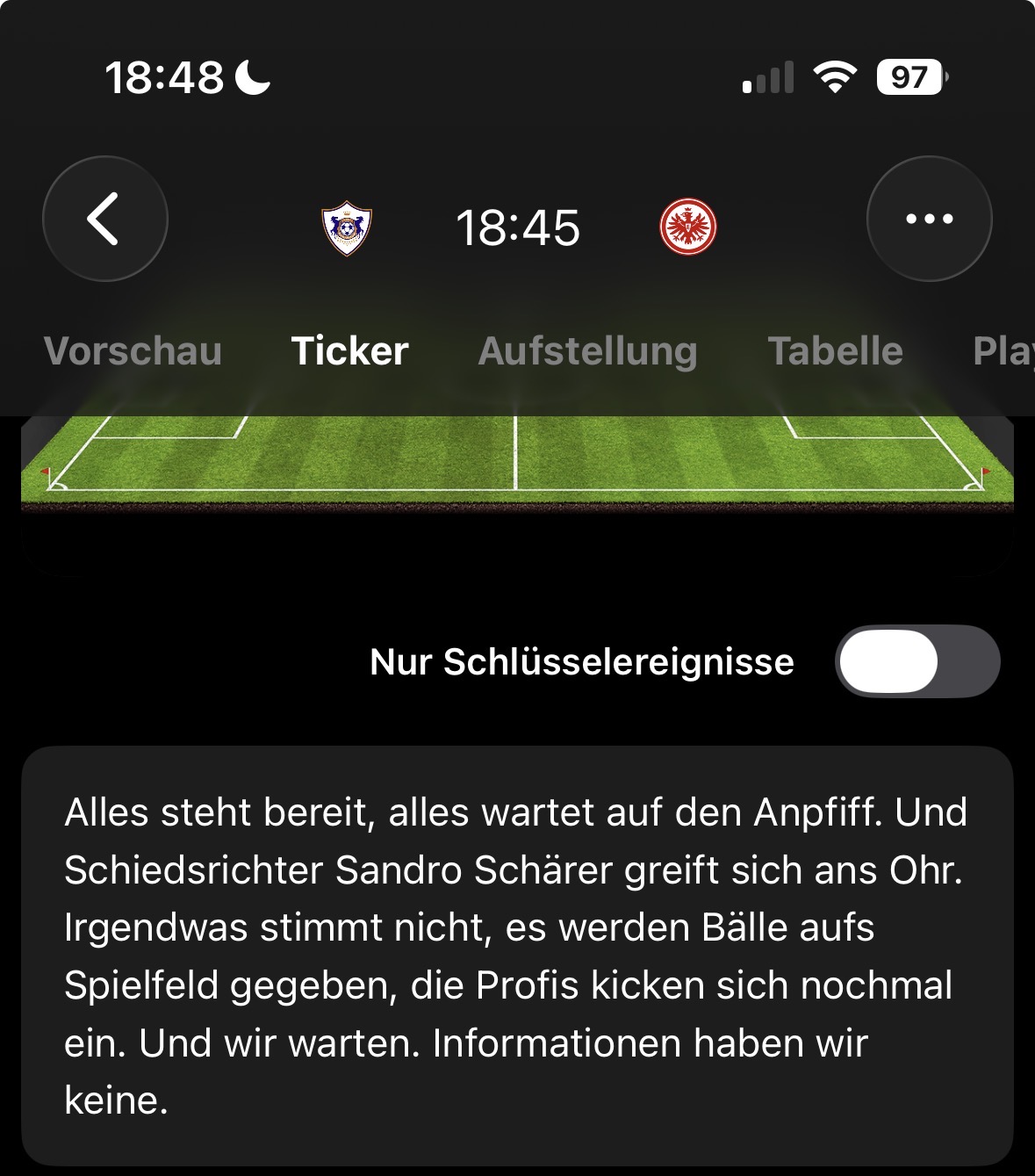Go back using the arrow button
This screenshot has height=1176, width=1035.
[x=104, y=219]
